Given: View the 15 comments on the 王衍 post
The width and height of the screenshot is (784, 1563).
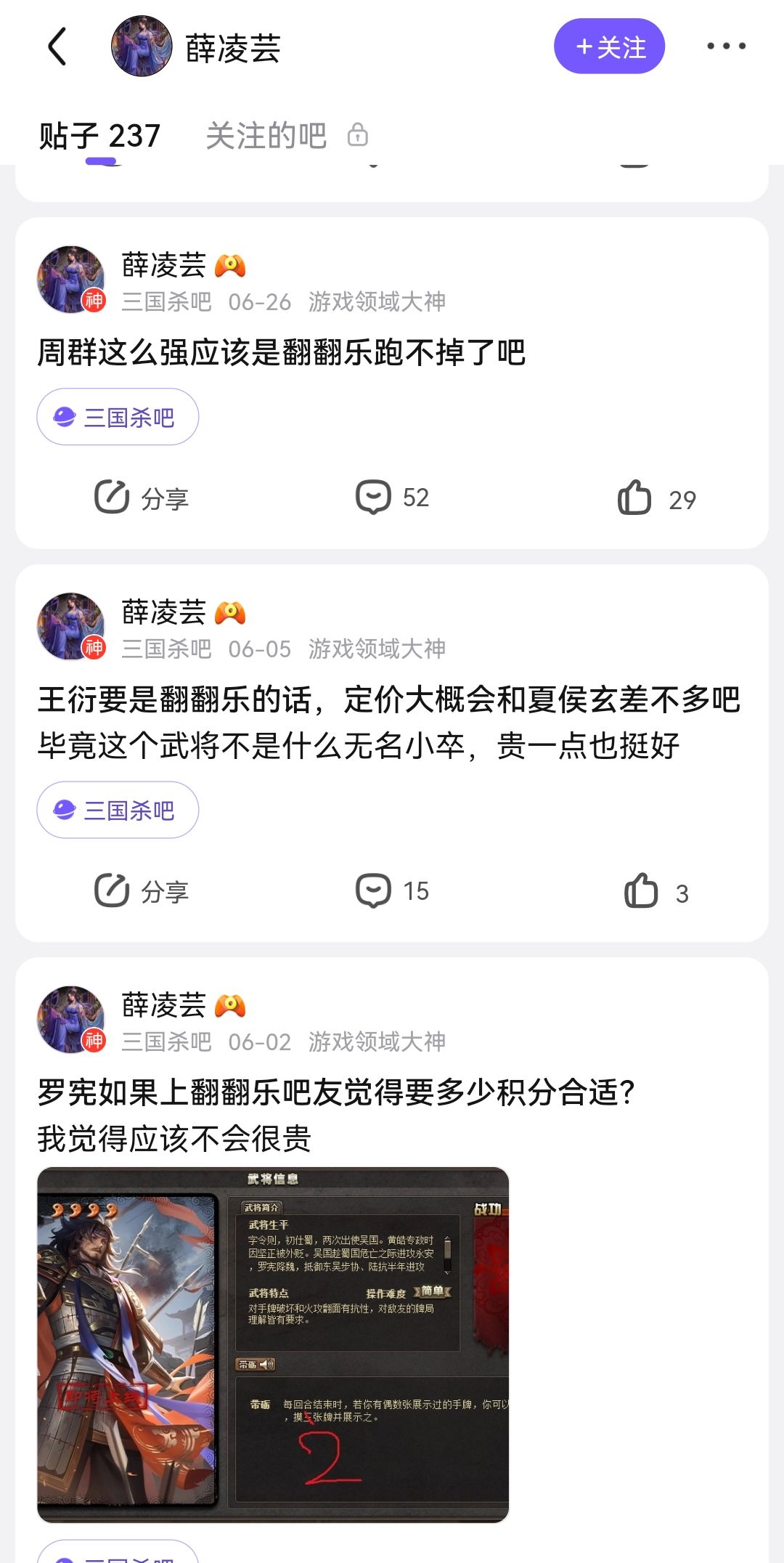Looking at the screenshot, I should (392, 891).
